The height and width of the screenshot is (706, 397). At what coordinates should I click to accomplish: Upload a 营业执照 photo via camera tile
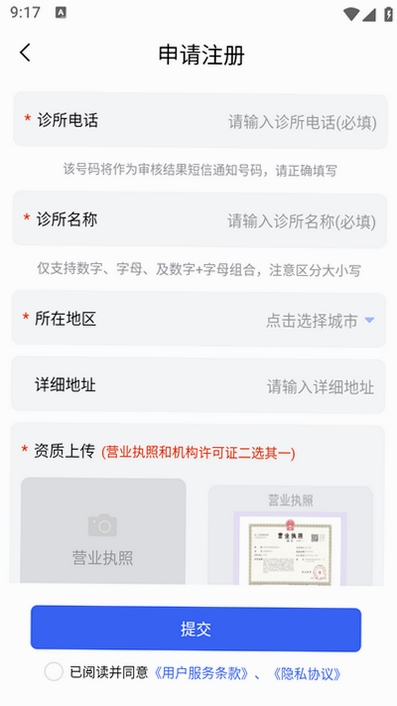click(x=103, y=531)
